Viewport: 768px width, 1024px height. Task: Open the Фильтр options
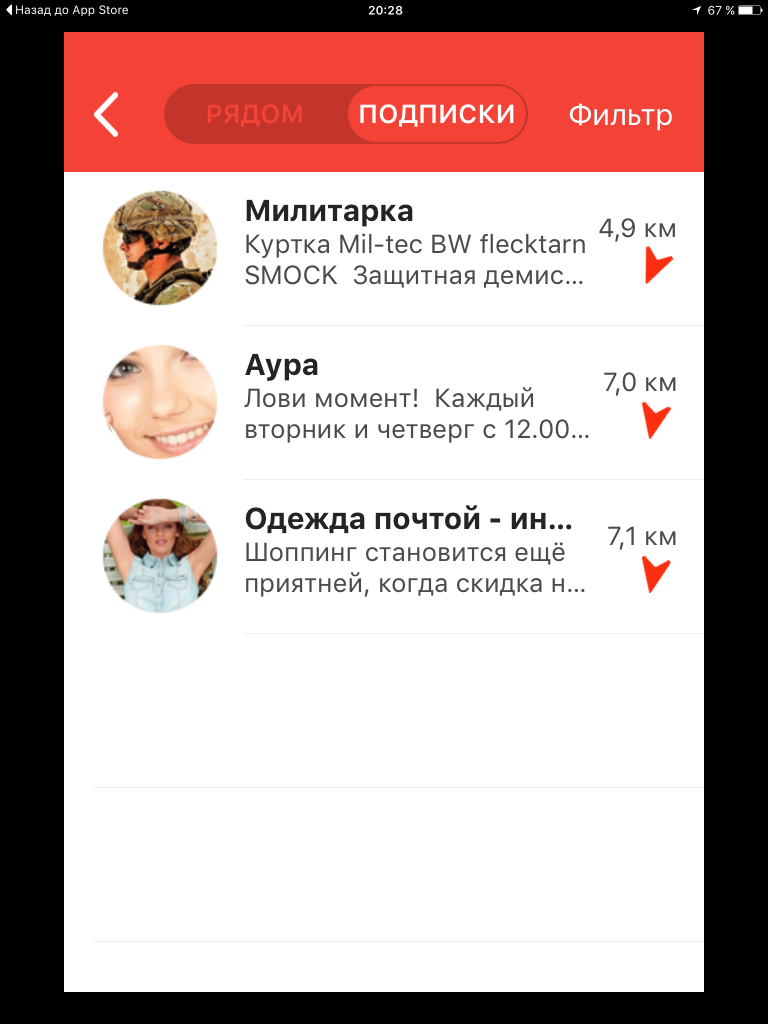tap(620, 115)
